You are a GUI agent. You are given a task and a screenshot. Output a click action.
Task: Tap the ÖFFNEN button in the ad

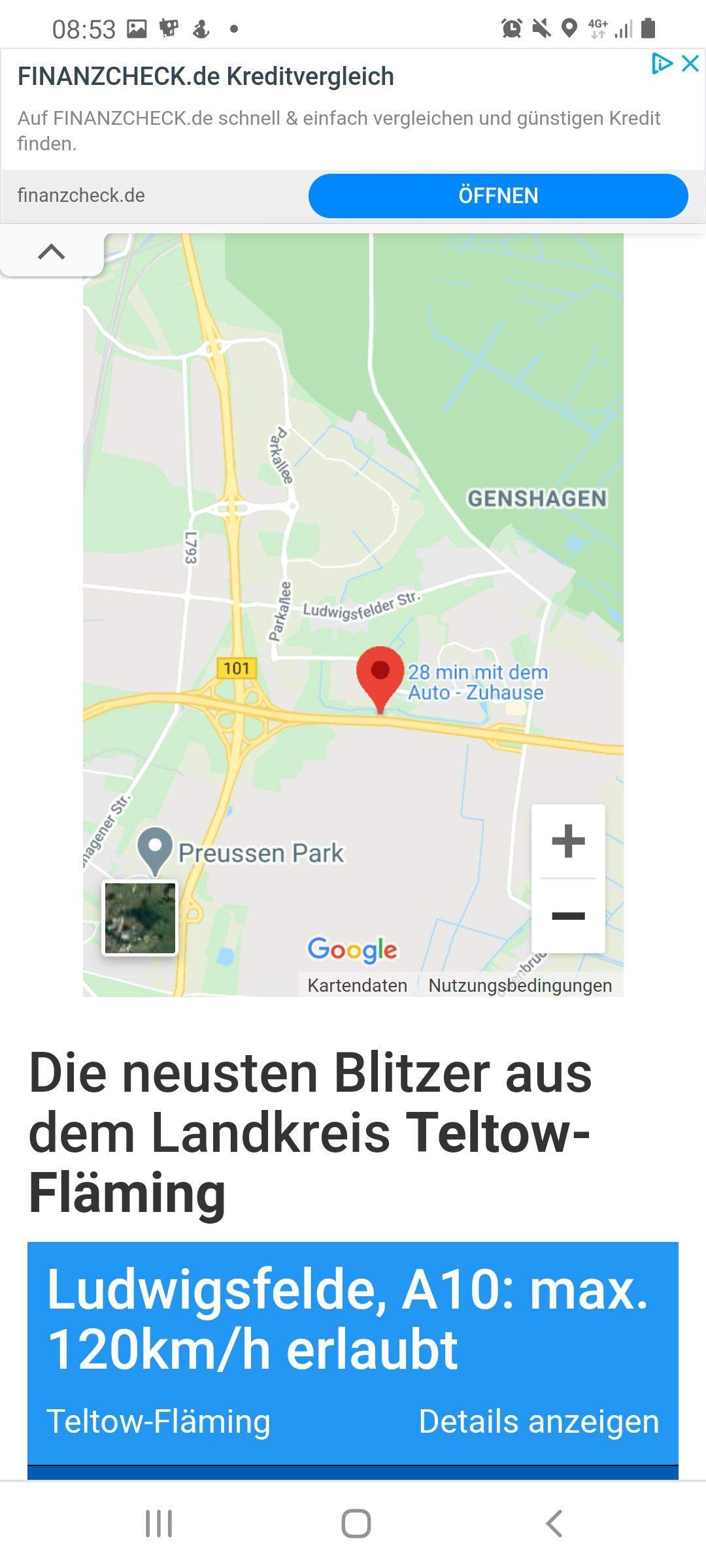[497, 195]
